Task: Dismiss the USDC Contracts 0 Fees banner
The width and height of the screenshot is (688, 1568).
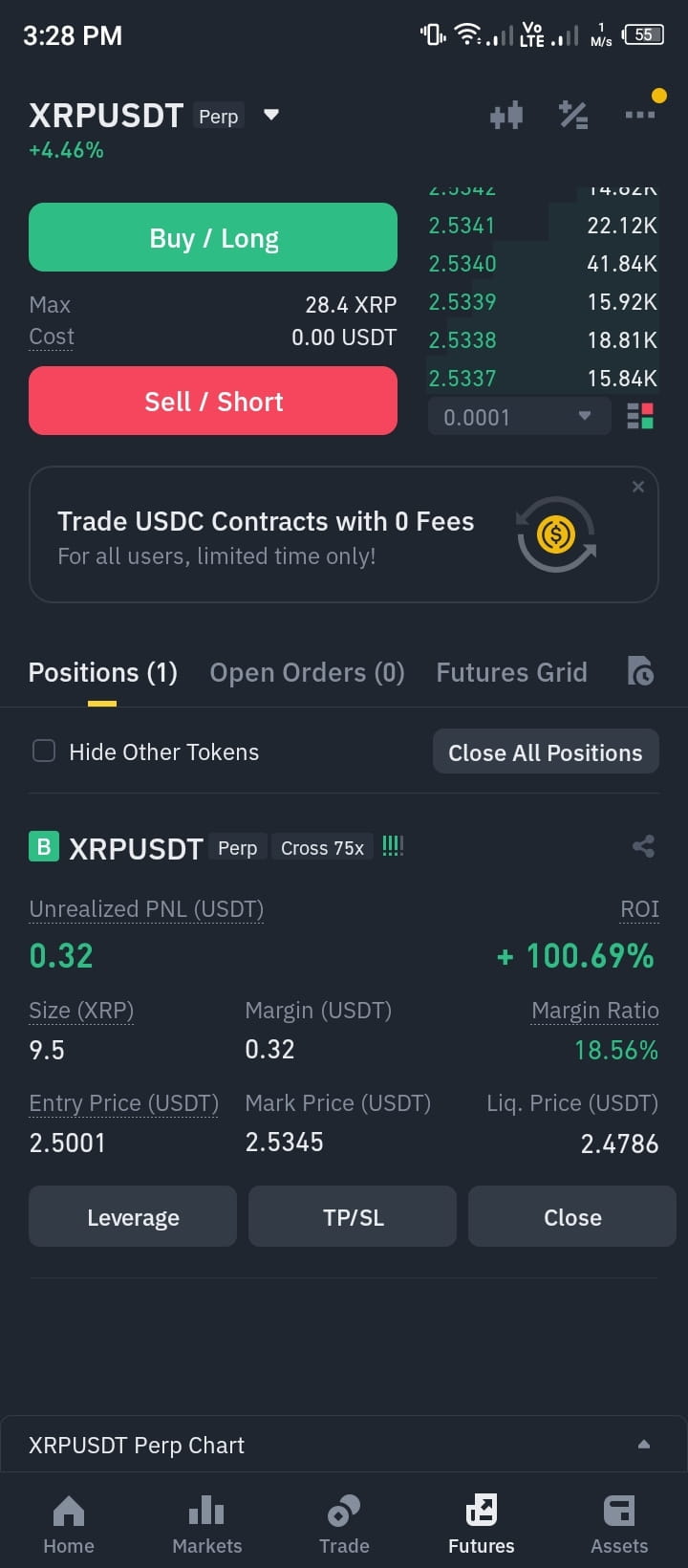Action: click(638, 487)
